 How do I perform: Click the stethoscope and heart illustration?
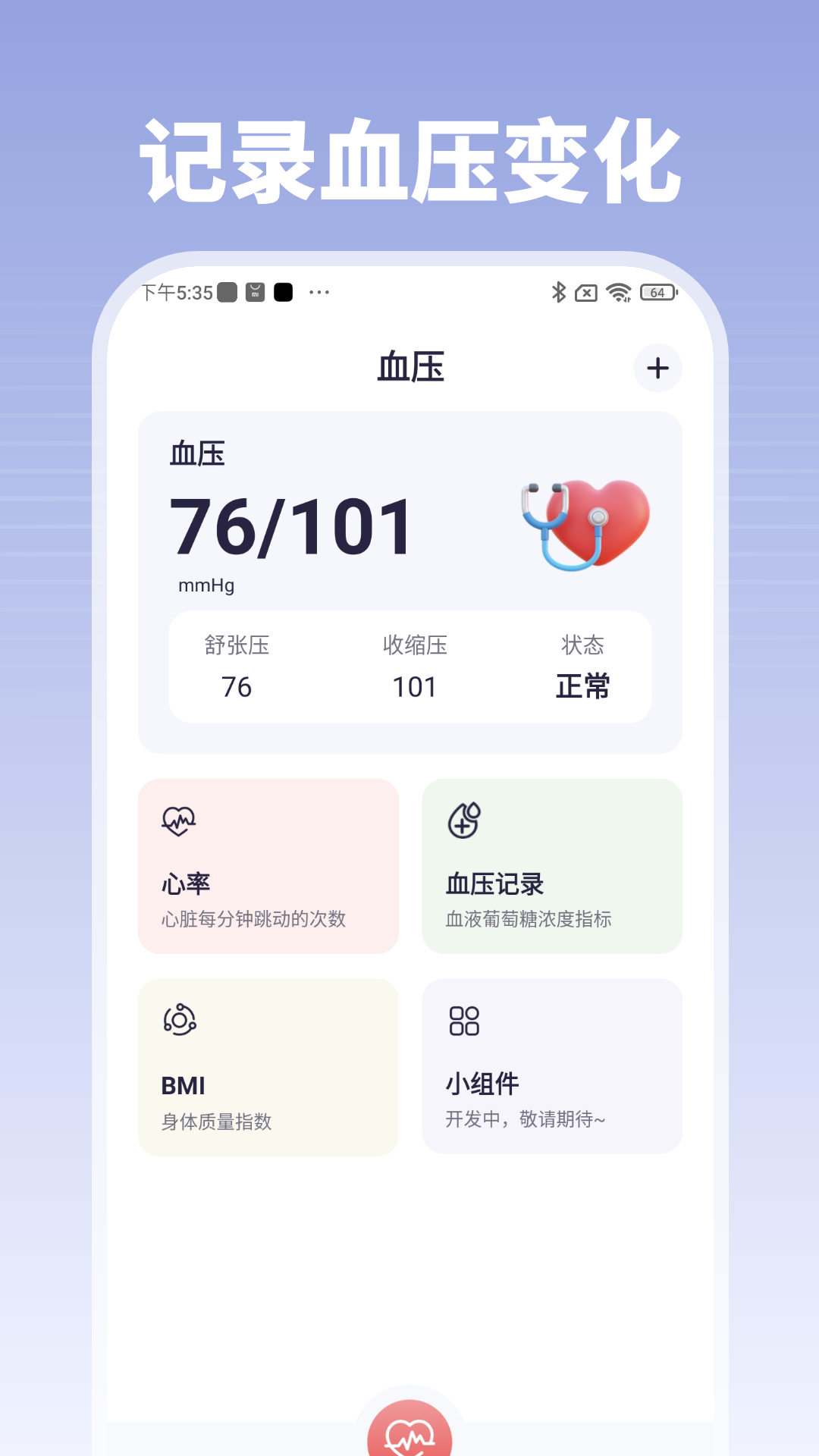pos(580,523)
